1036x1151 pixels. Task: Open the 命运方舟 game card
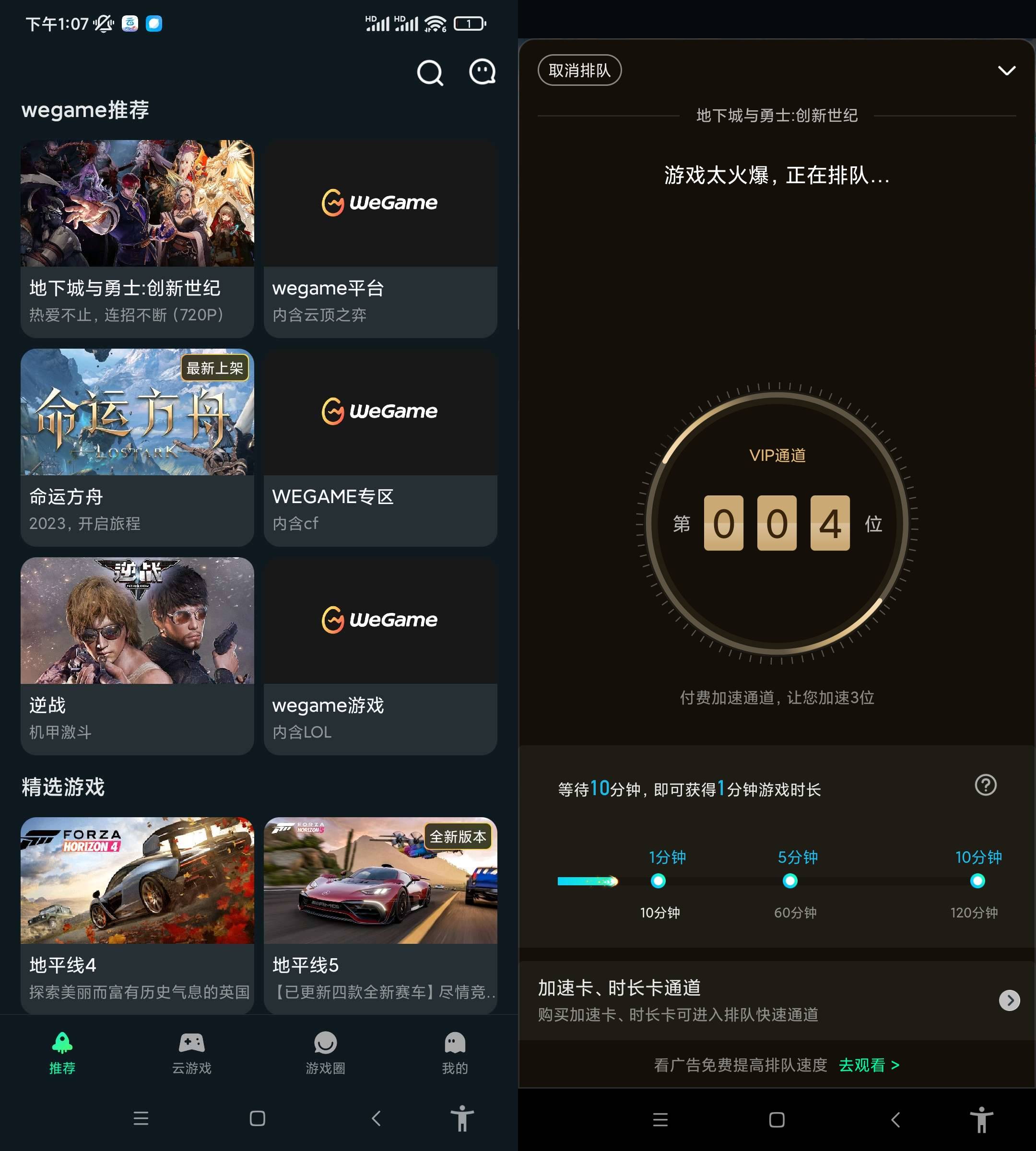click(137, 447)
